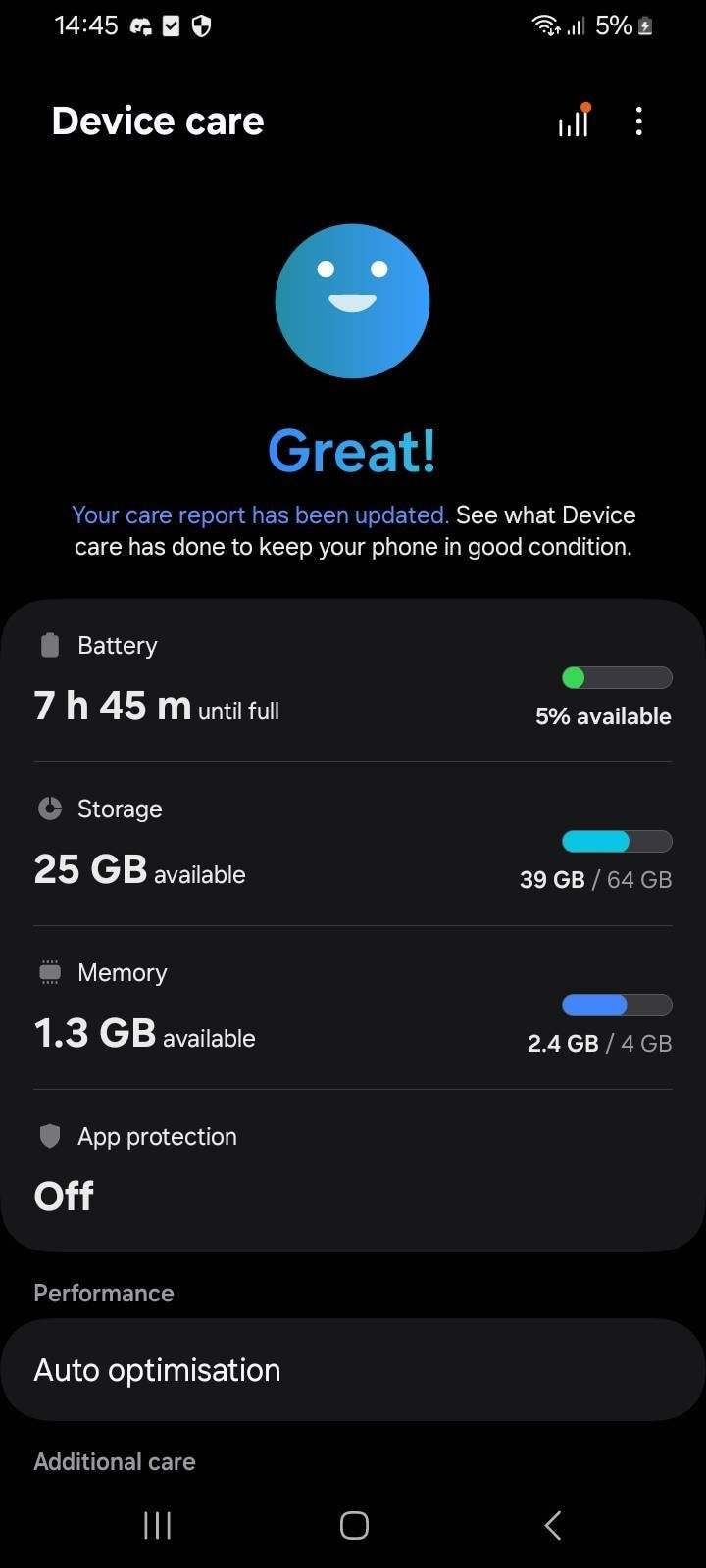Screen dimensions: 706x1568
Task: Tap the Storage row showing 25 GB available
Action: (x=353, y=843)
